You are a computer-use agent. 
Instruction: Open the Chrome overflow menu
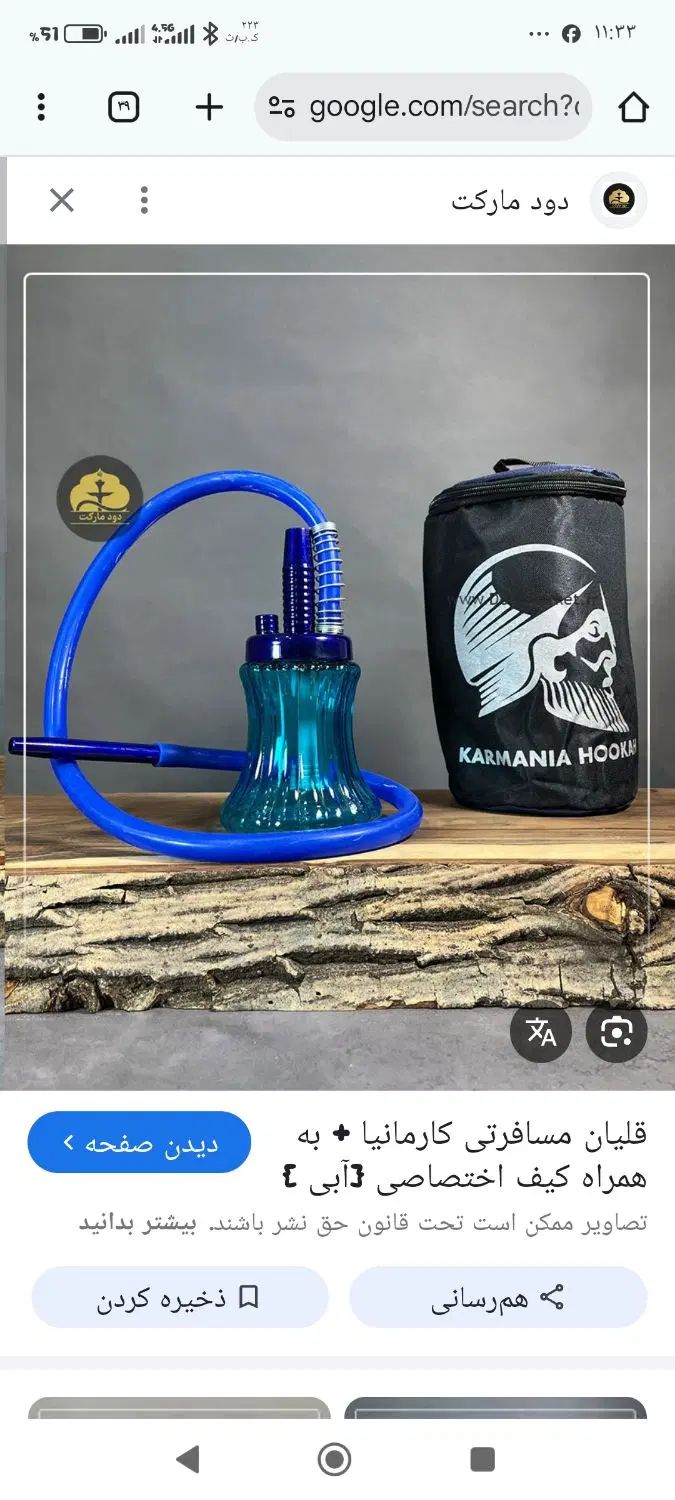coord(41,107)
